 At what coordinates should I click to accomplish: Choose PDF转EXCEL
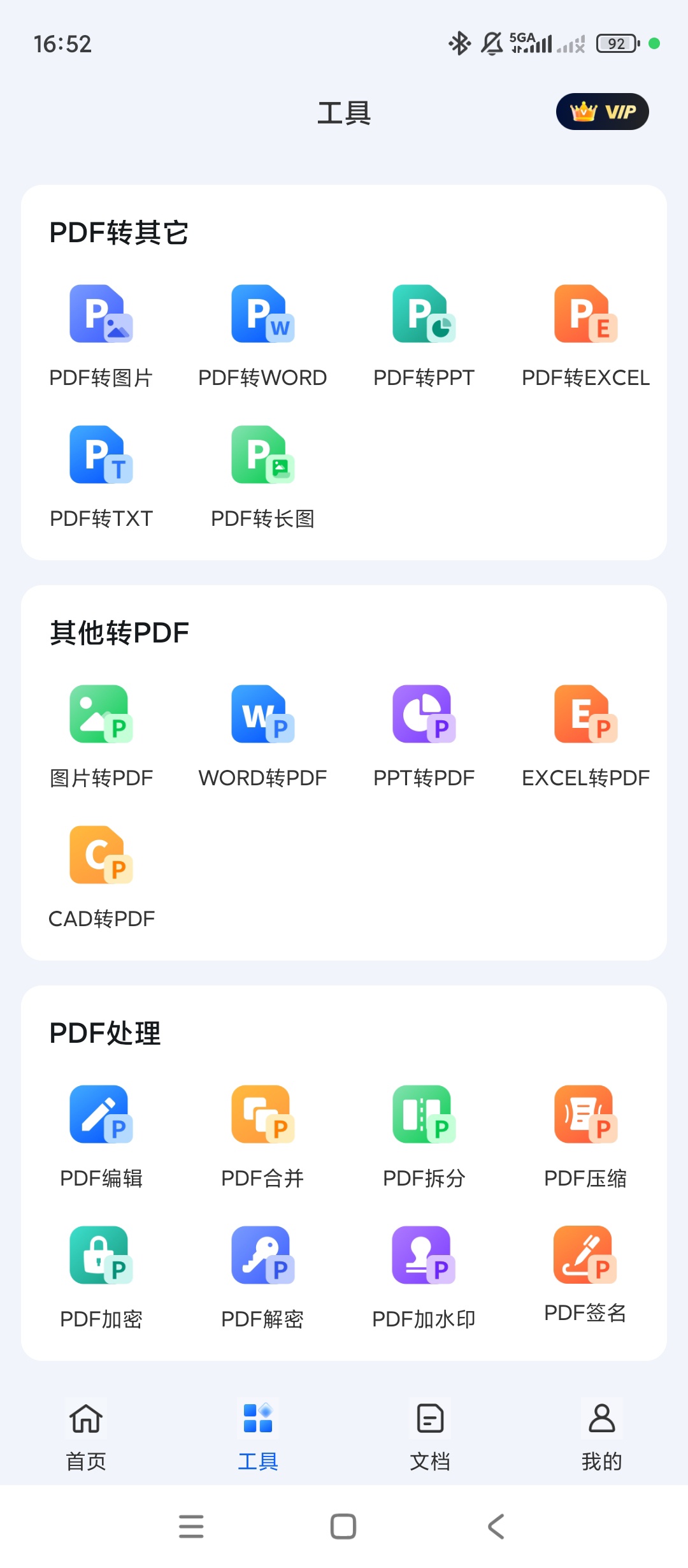tap(585, 336)
